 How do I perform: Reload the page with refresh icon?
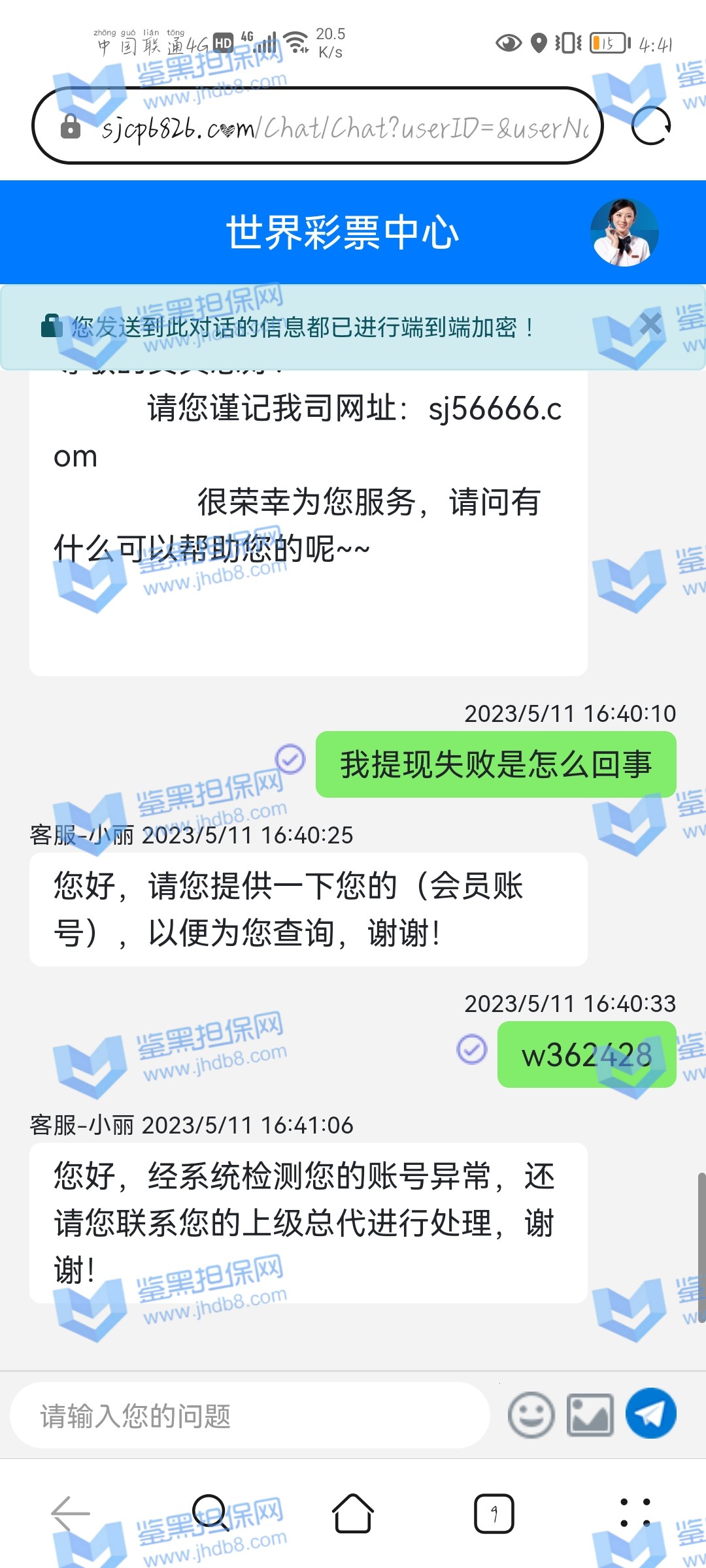point(651,125)
